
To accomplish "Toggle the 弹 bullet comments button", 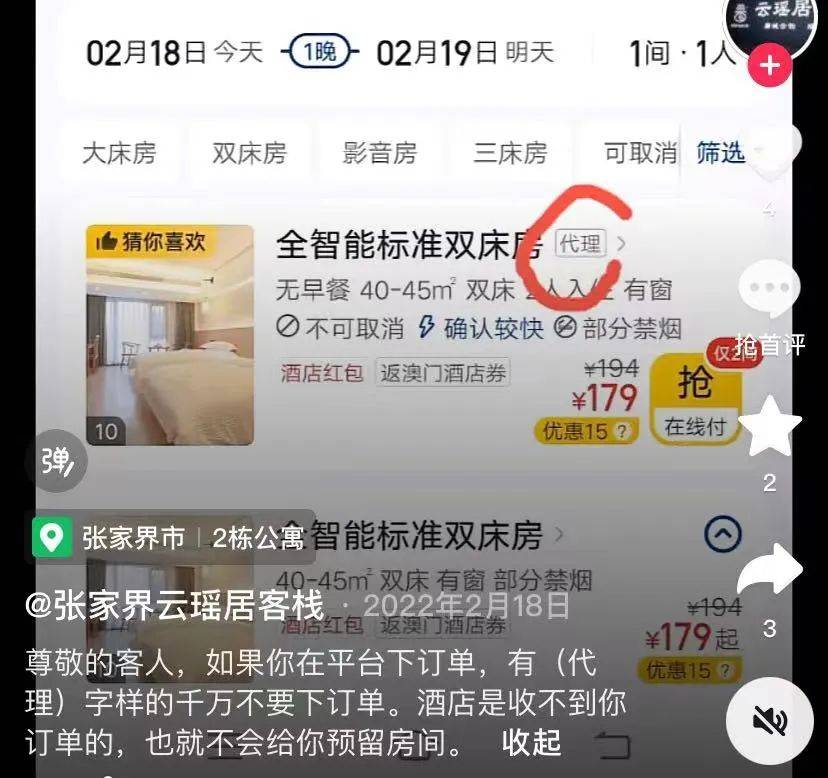I will (x=57, y=461).
